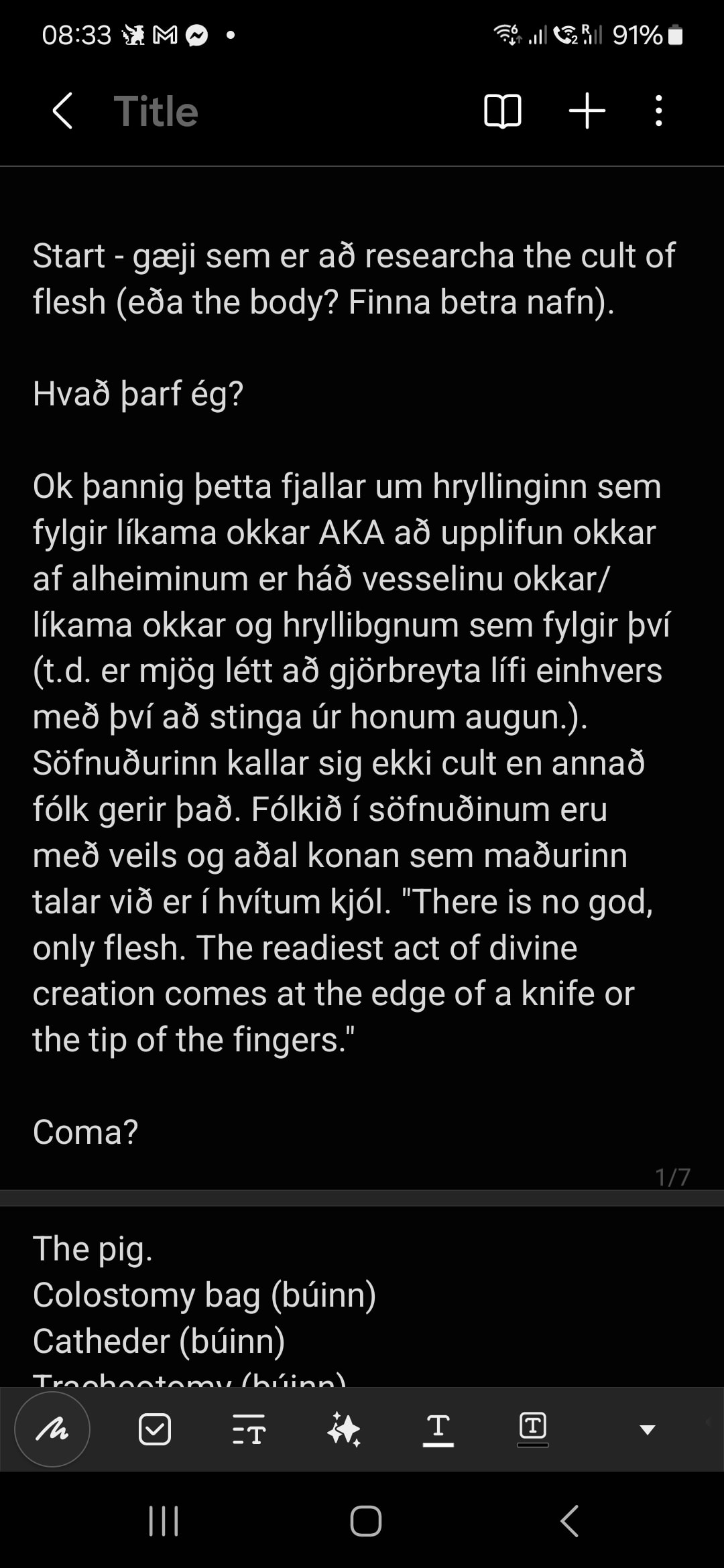
Task: Open the AI note assist sparkles
Action: pyautogui.click(x=344, y=1429)
